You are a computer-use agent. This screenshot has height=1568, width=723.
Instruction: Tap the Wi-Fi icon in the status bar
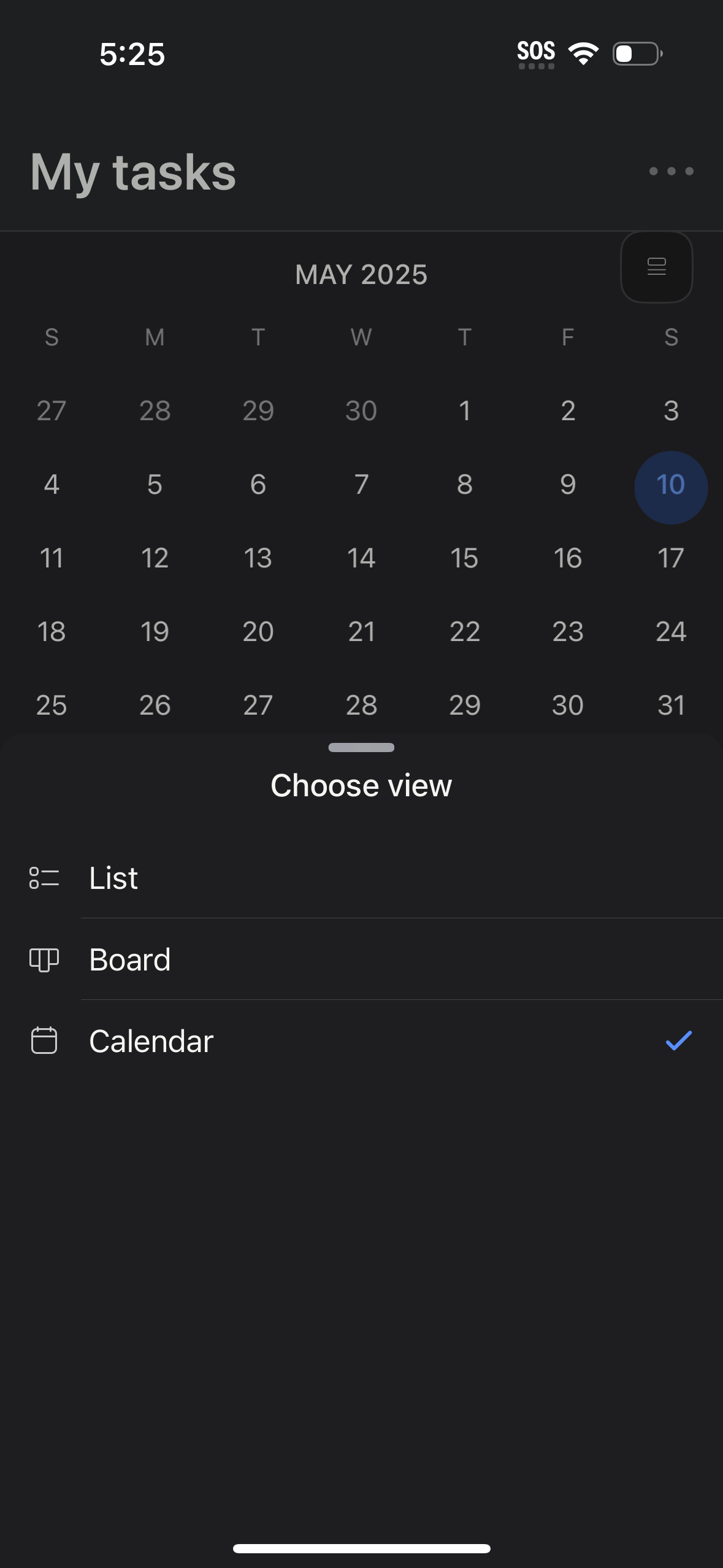(x=582, y=53)
